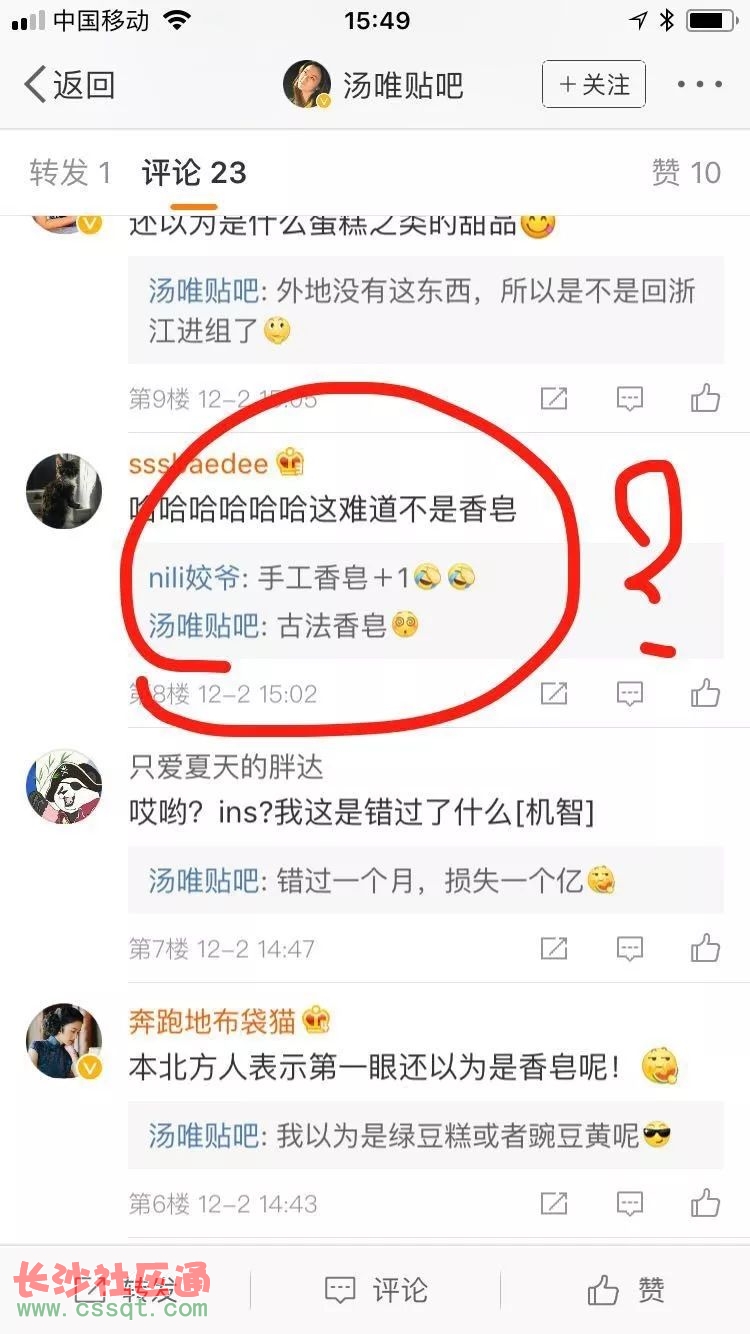Reply to the 第7楼 comment

tap(629, 948)
